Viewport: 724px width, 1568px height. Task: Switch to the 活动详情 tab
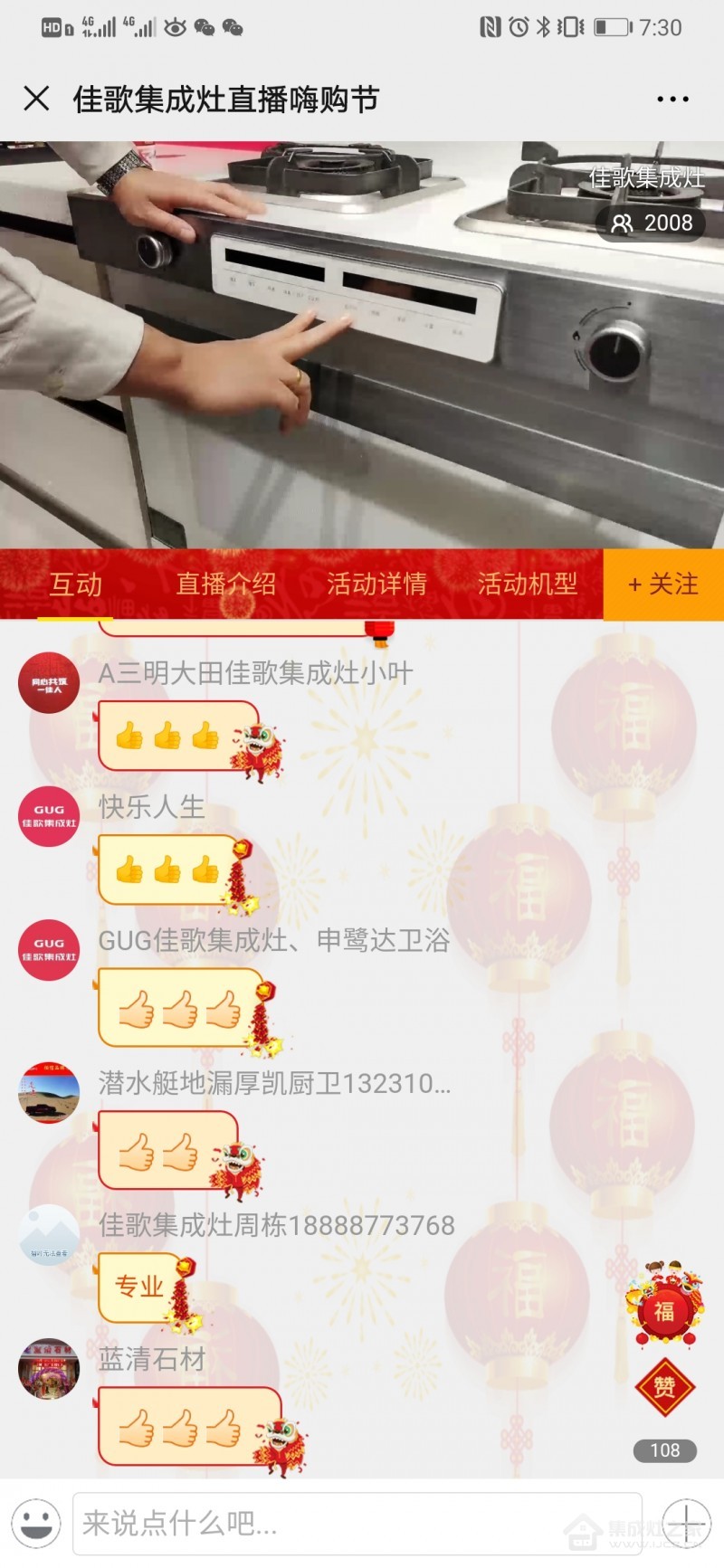click(376, 584)
